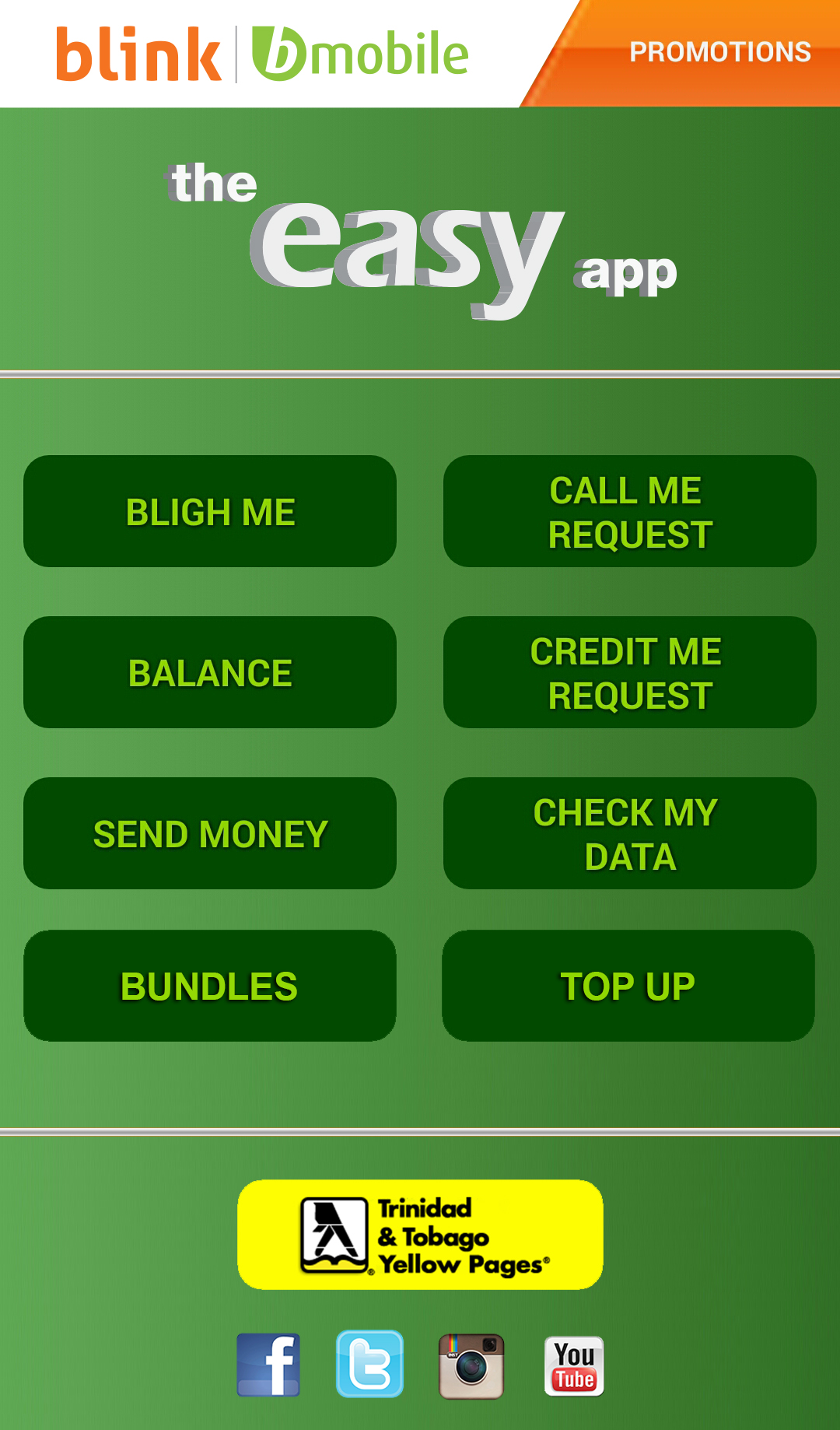This screenshot has width=840, height=1430.
Task: Tap Check My Data
Action: tap(629, 834)
